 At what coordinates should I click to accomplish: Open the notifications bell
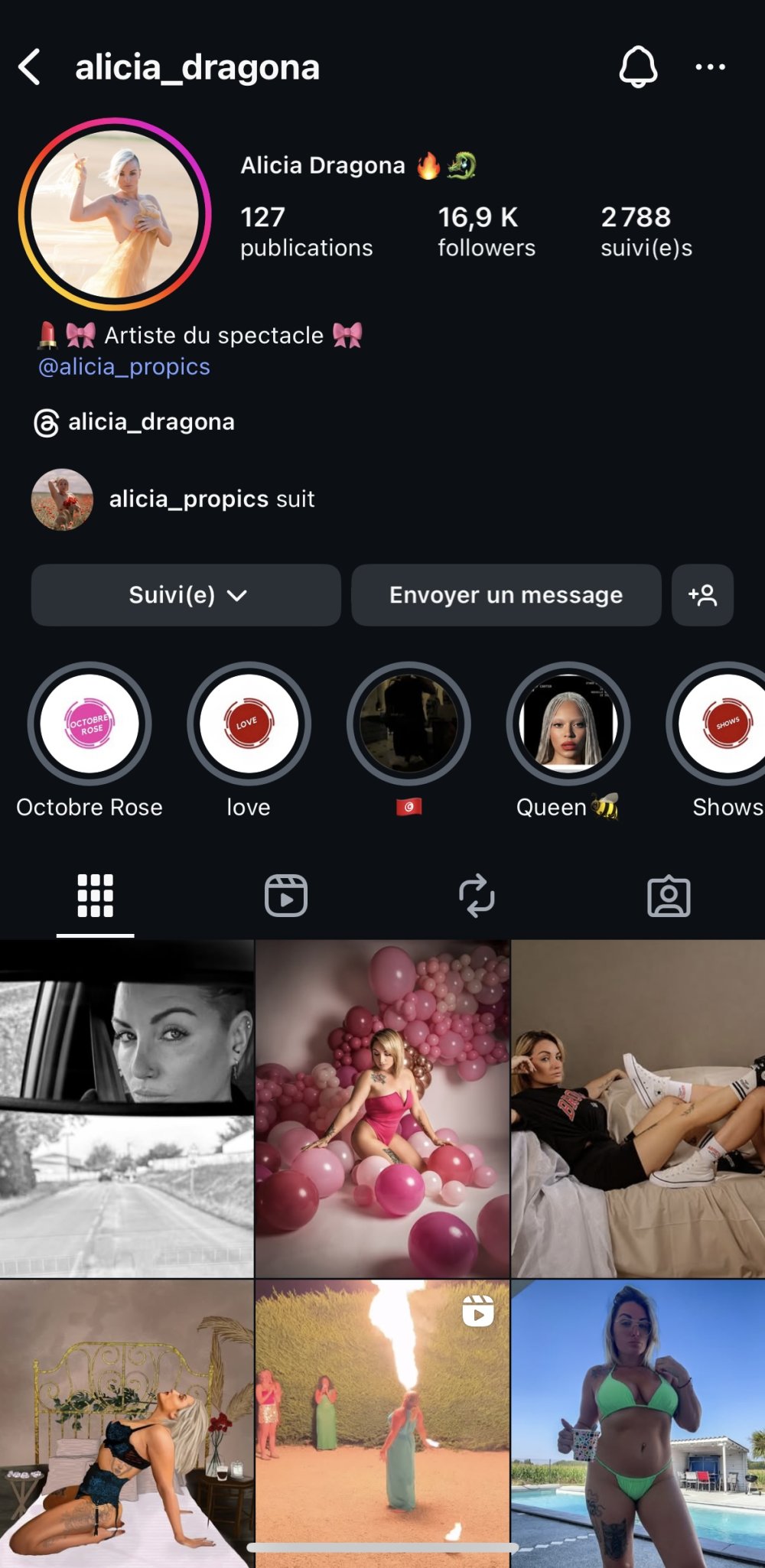pyautogui.click(x=638, y=67)
